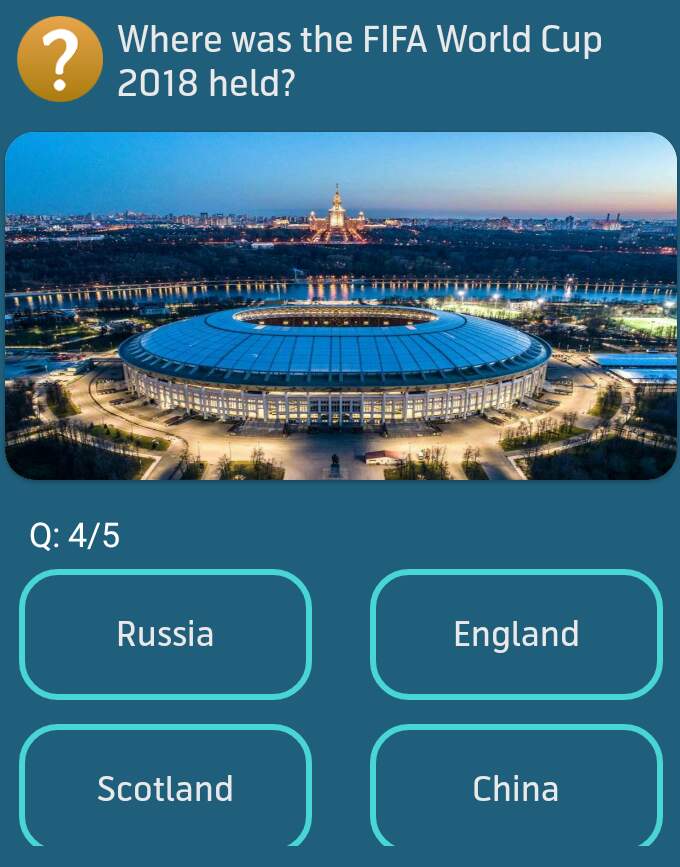The height and width of the screenshot is (867, 680).
Task: Tap the China answer option
Action: pyautogui.click(x=516, y=786)
